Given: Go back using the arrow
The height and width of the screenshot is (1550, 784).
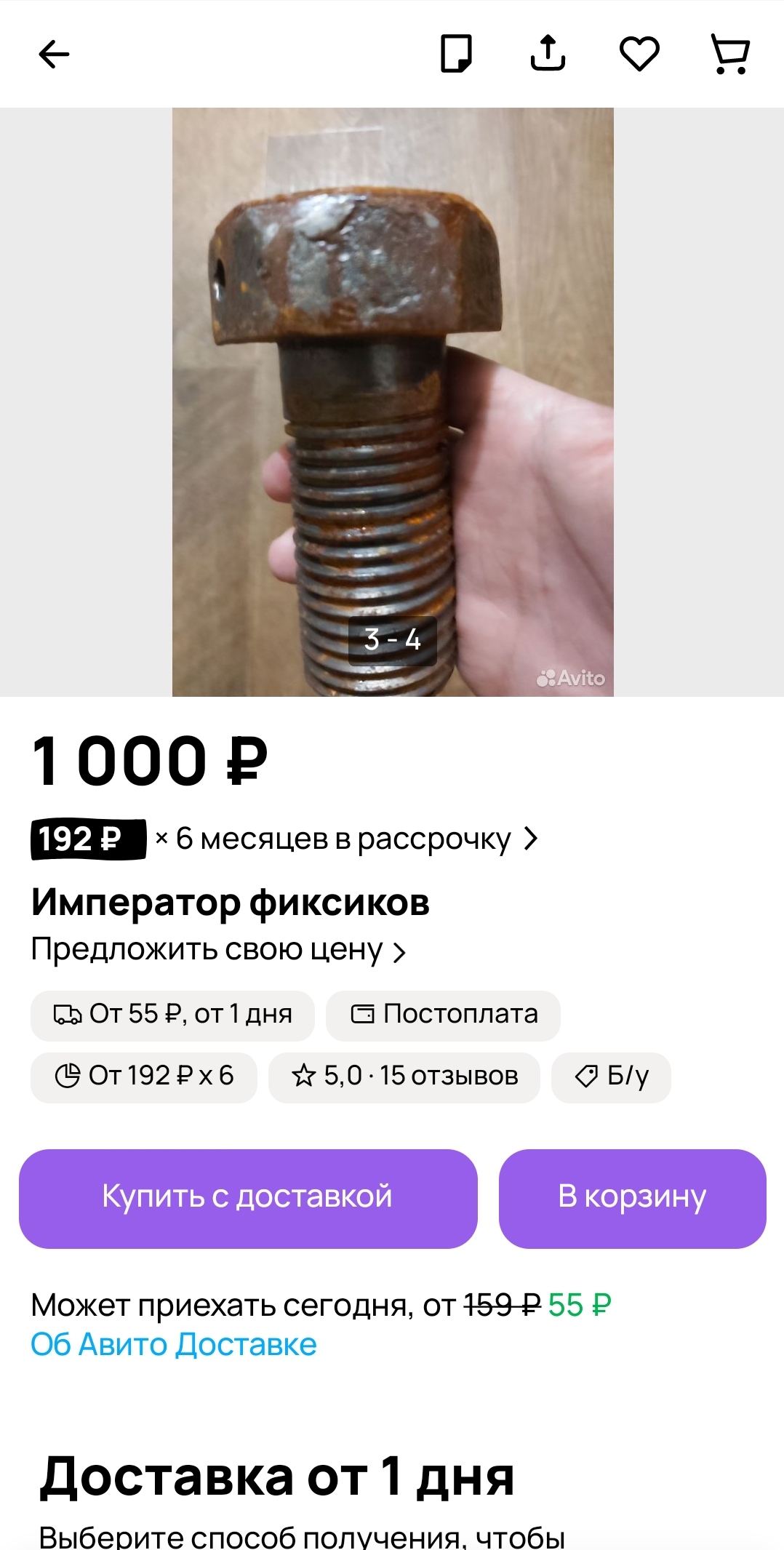Looking at the screenshot, I should (x=54, y=54).
